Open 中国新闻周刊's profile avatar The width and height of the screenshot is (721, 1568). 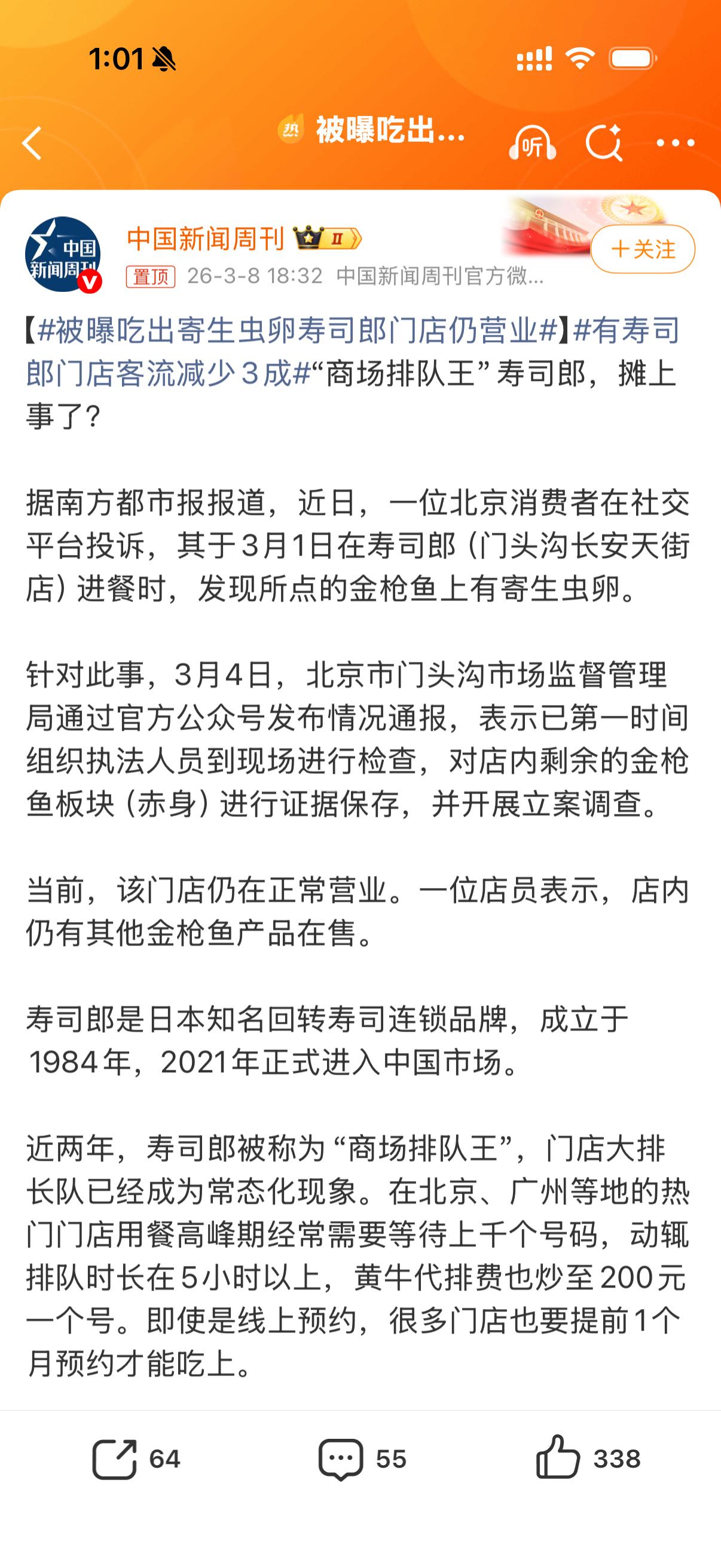[x=63, y=254]
